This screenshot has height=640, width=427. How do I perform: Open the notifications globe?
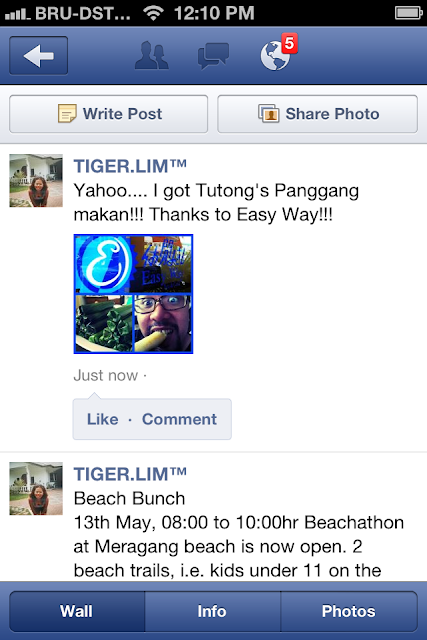point(278,53)
